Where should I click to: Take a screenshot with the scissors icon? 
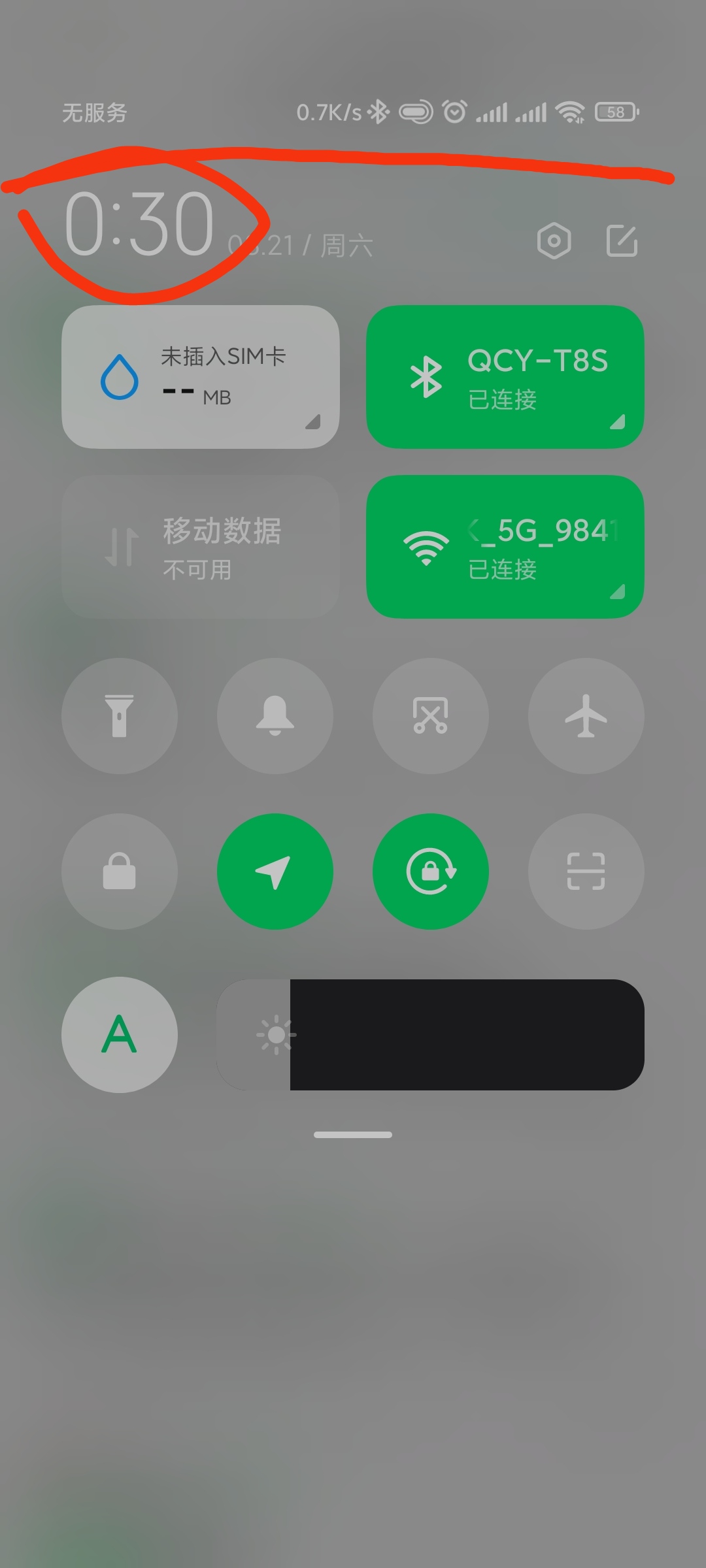pyautogui.click(x=431, y=716)
